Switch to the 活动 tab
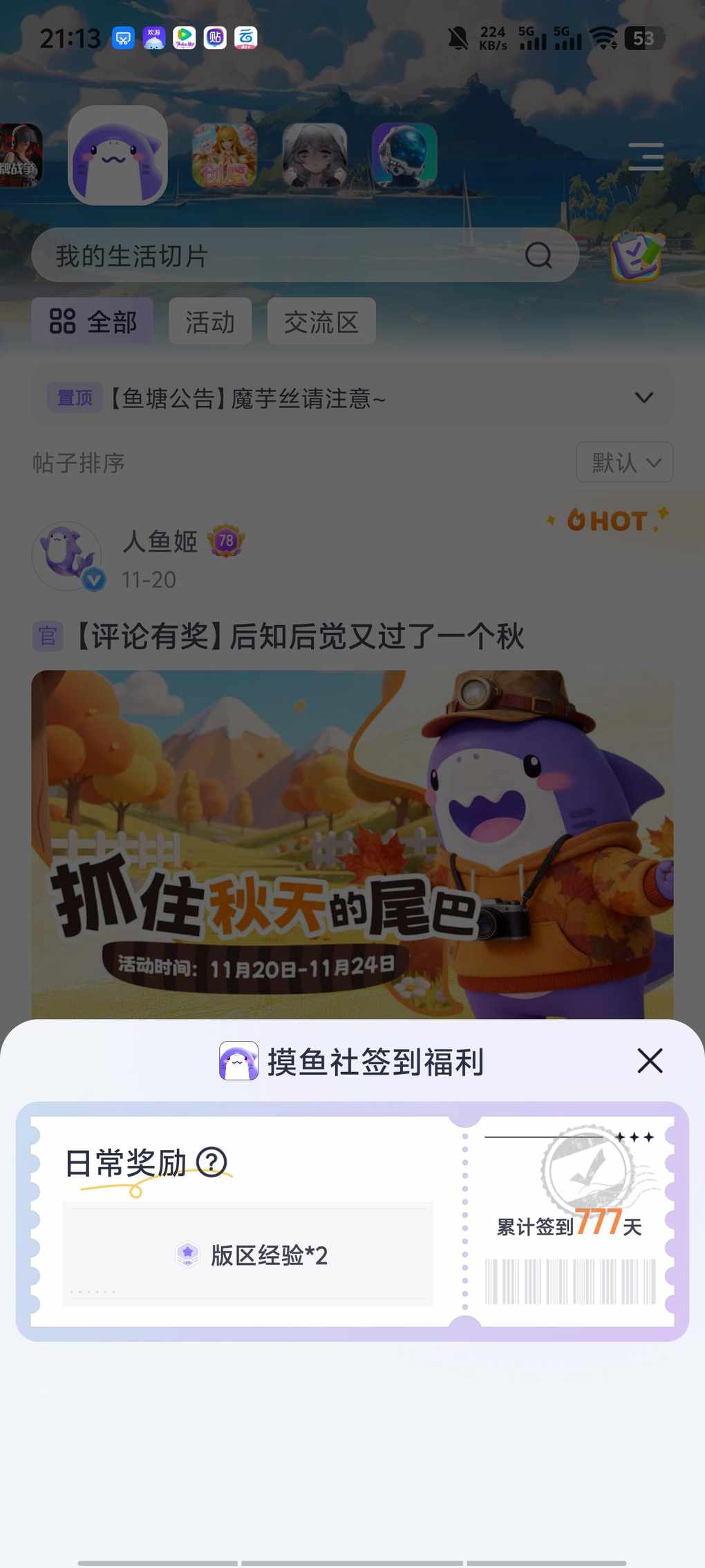The height and width of the screenshot is (1568, 705). (x=210, y=322)
